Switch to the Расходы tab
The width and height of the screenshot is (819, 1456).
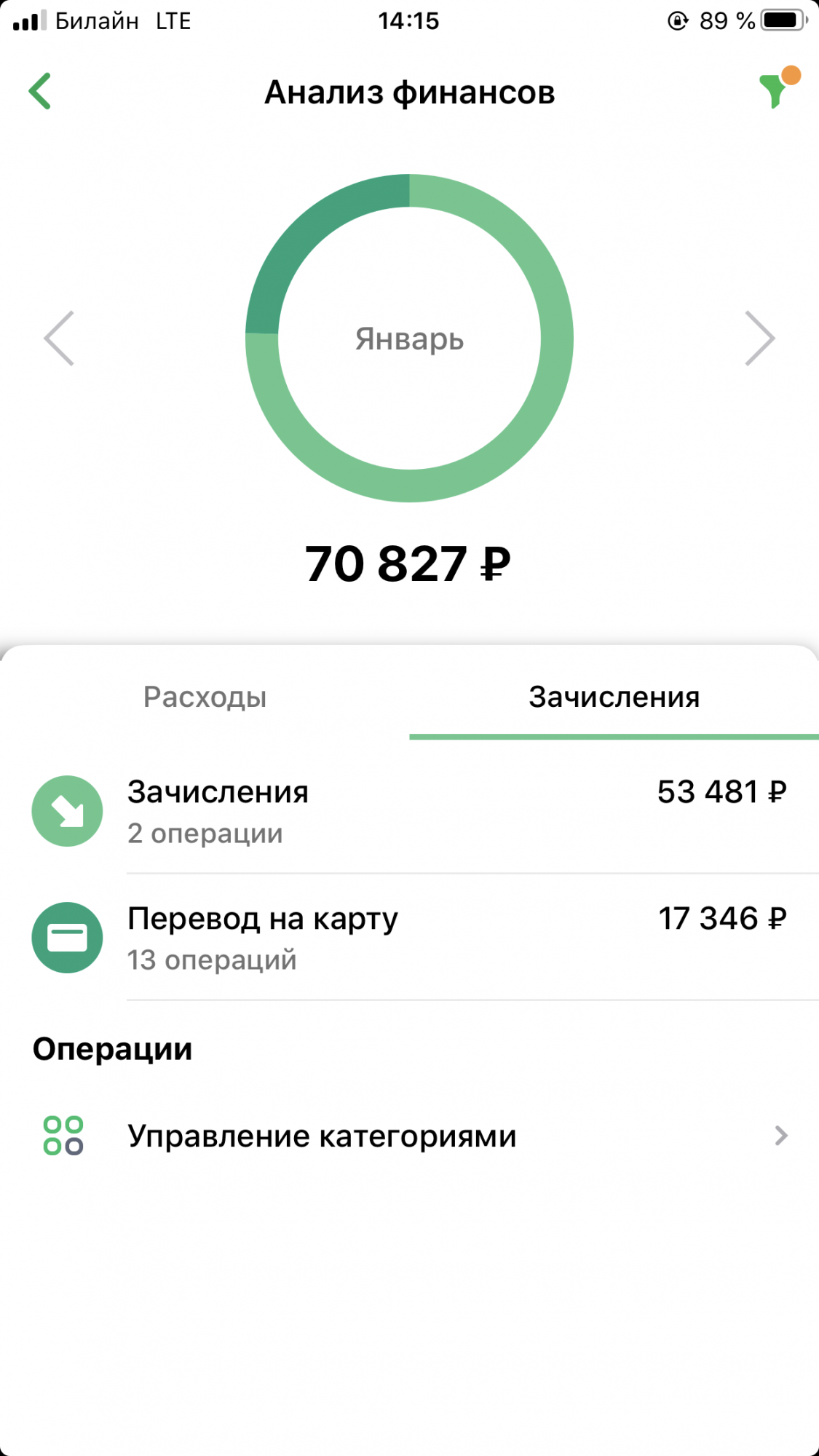click(205, 697)
